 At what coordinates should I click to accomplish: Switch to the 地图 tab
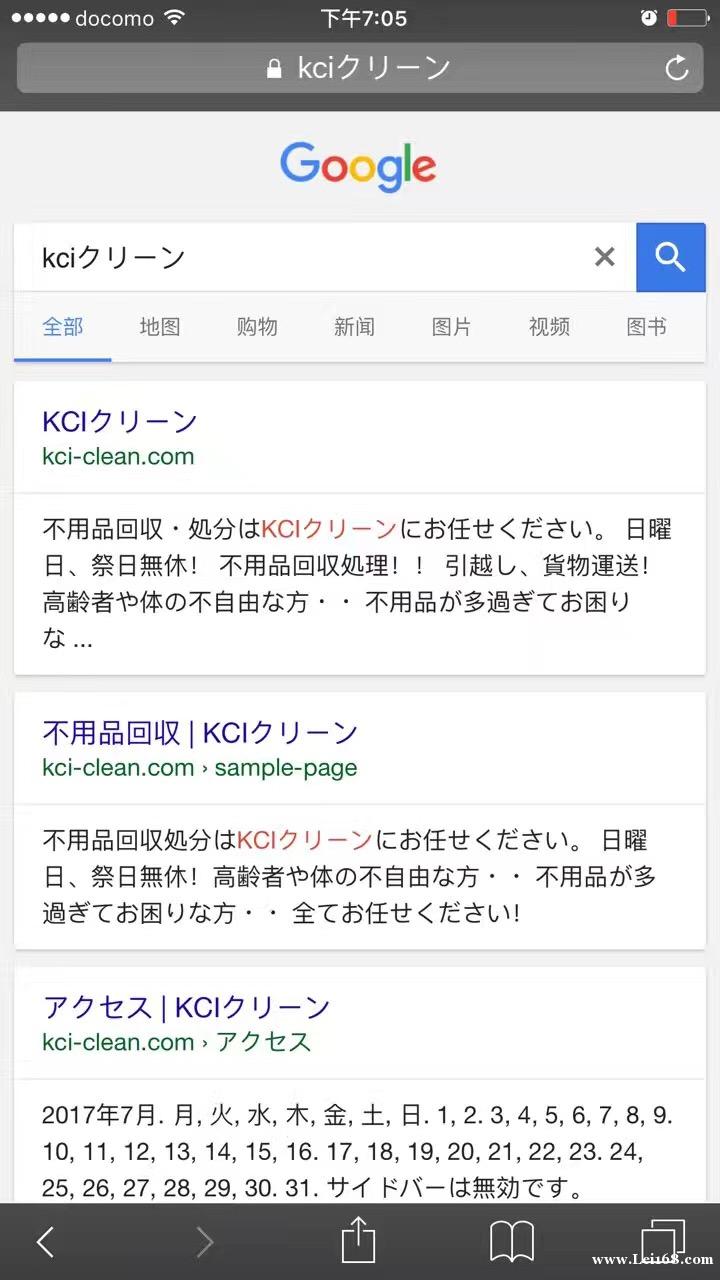(160, 327)
